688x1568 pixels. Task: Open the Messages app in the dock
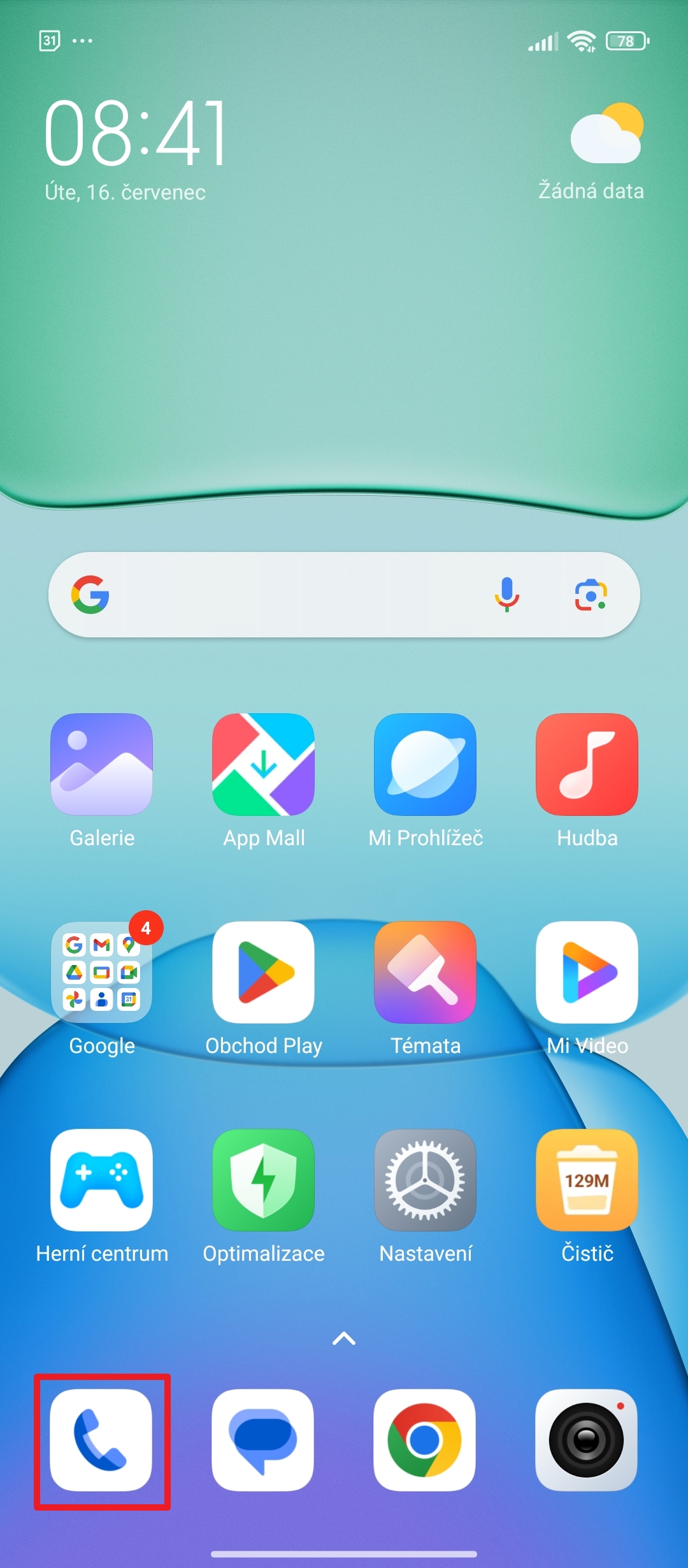click(x=263, y=1440)
